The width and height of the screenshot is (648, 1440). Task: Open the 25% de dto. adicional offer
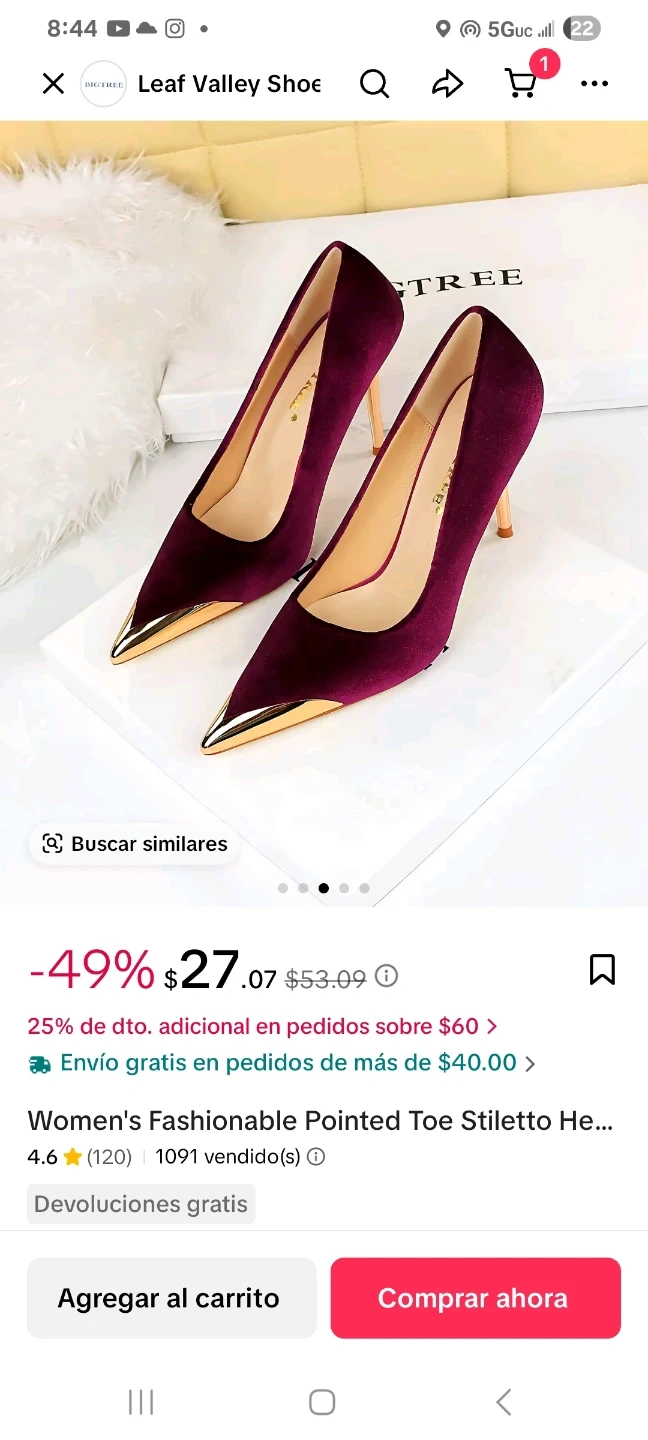pyautogui.click(x=262, y=1026)
